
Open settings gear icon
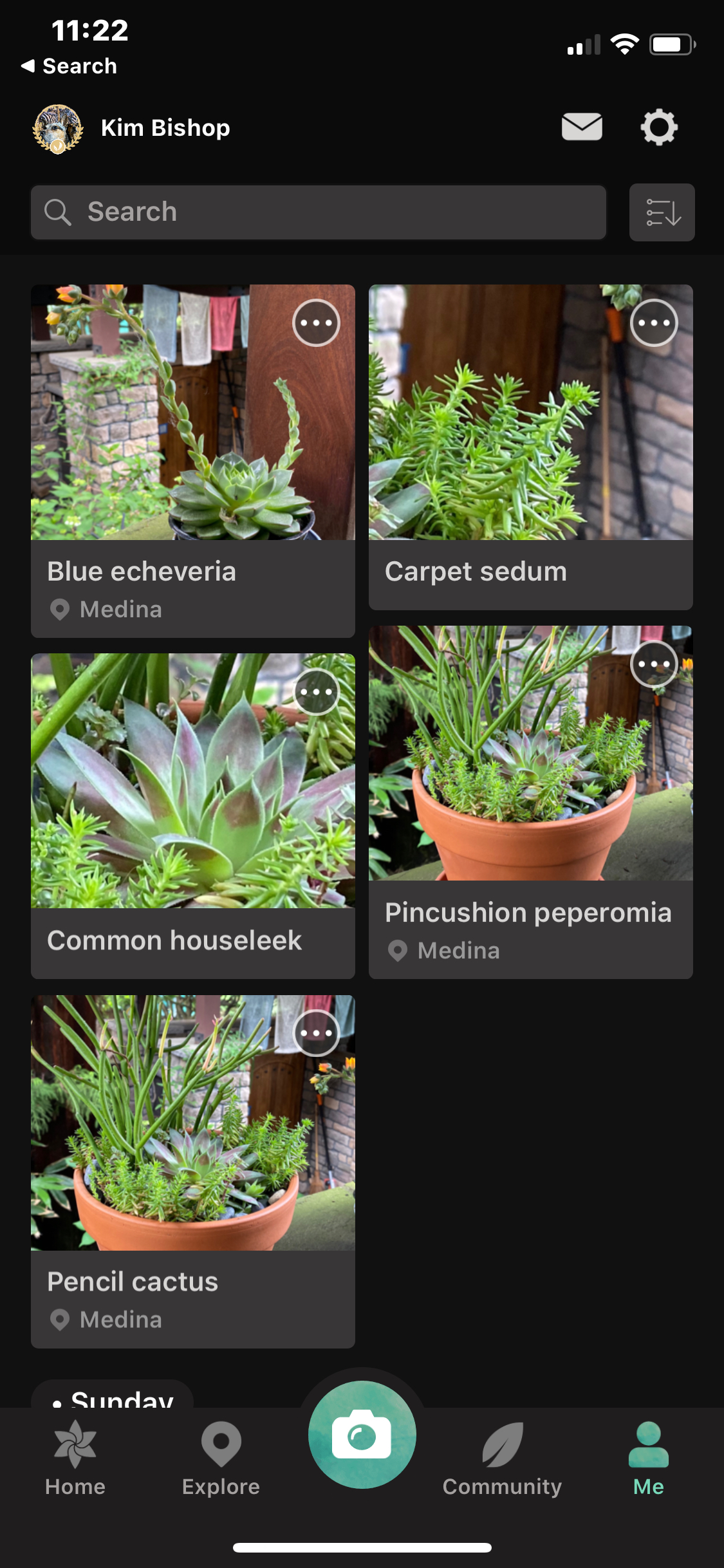click(x=659, y=127)
